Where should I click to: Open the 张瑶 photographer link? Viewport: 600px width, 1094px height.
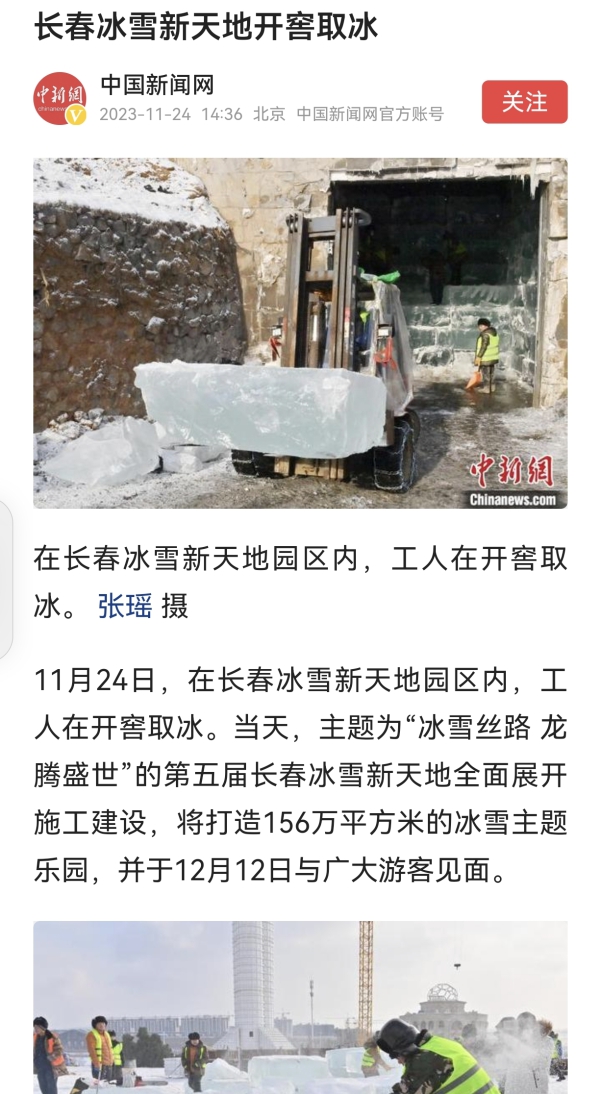click(125, 606)
